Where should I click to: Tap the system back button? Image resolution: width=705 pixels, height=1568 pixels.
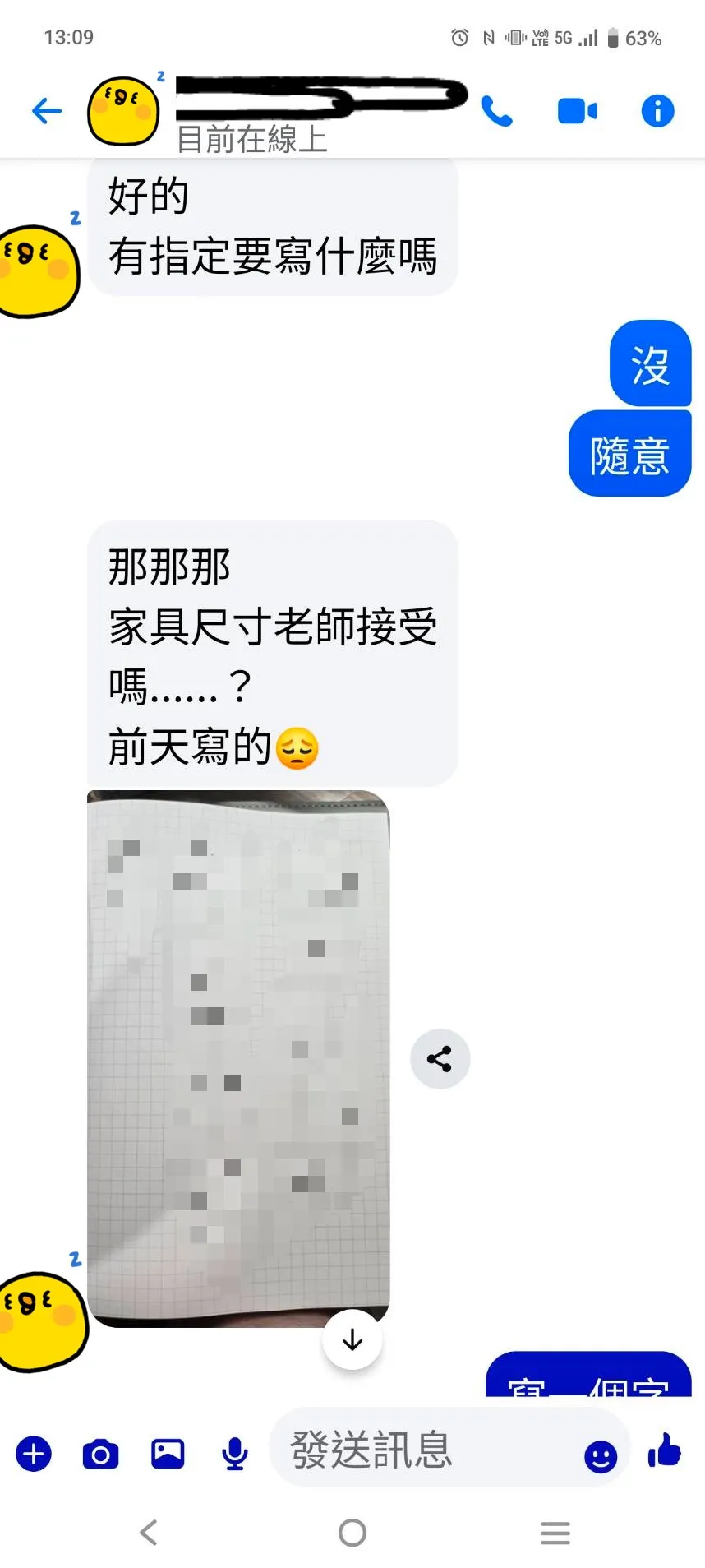point(148,1533)
